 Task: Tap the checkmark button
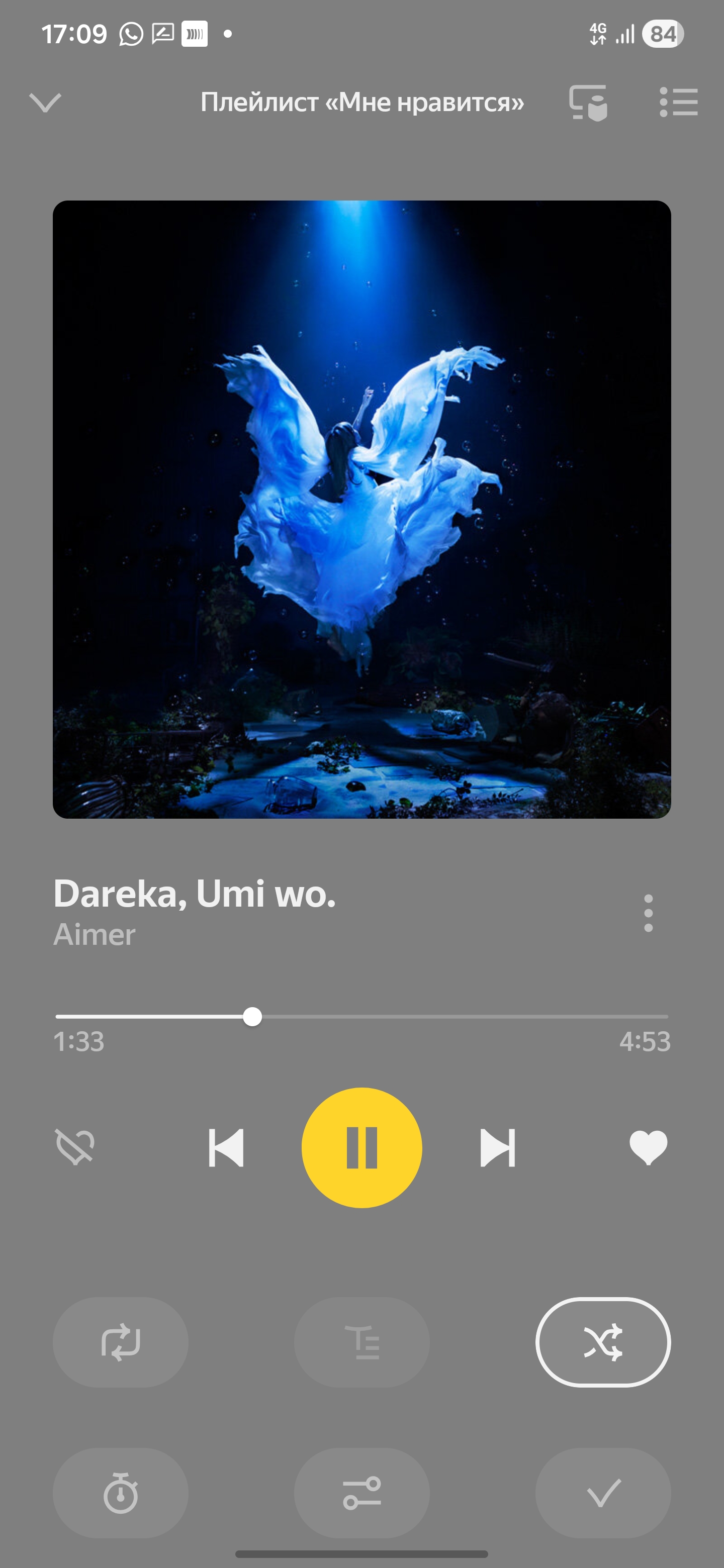pyautogui.click(x=603, y=1493)
